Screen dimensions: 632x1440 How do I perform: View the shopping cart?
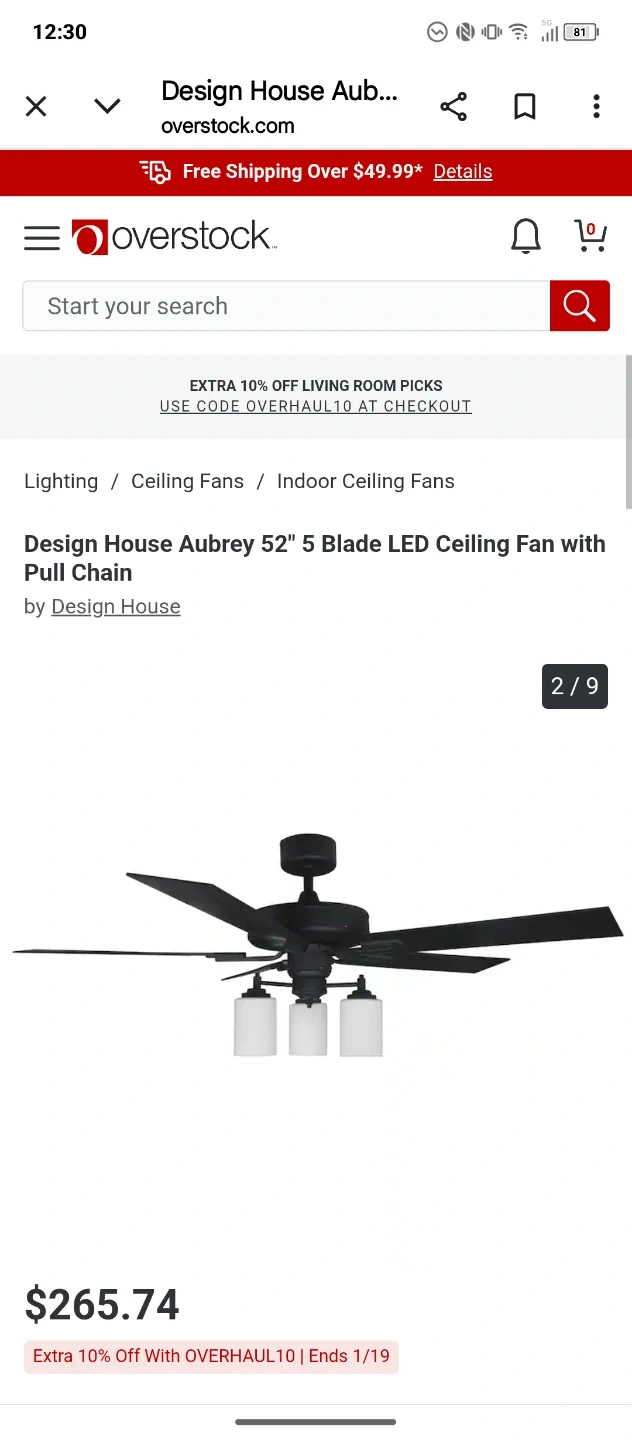coord(590,236)
